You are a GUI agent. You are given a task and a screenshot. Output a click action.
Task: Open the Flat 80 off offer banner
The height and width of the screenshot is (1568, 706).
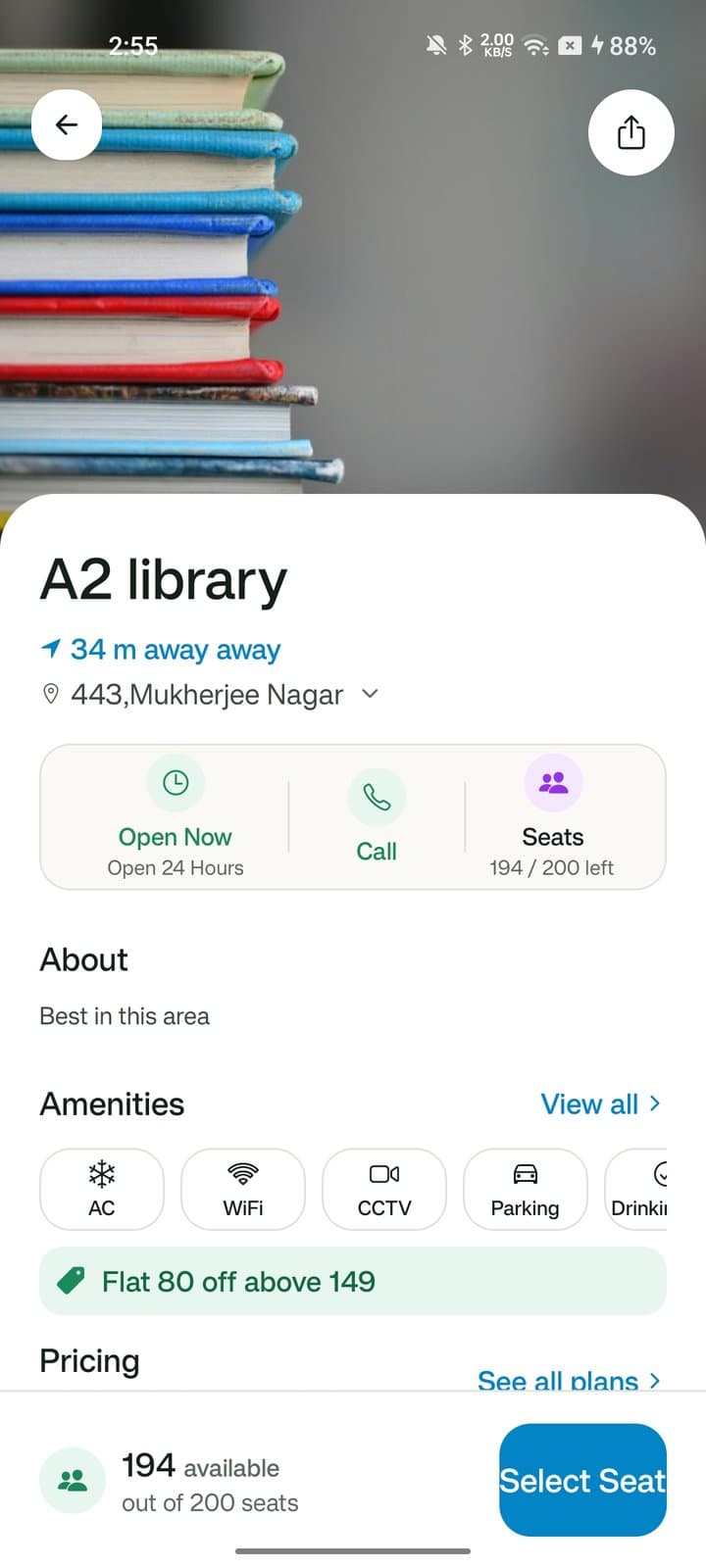(x=353, y=1281)
